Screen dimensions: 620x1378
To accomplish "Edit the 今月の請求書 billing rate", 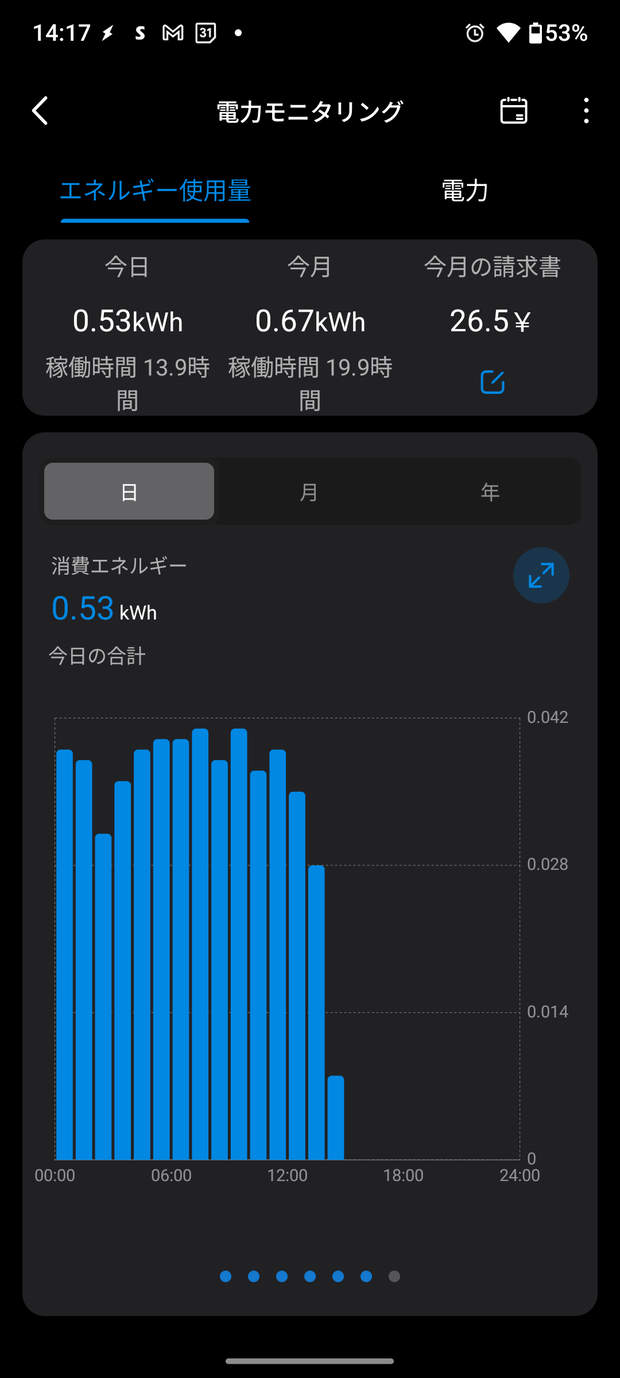I will pyautogui.click(x=492, y=381).
